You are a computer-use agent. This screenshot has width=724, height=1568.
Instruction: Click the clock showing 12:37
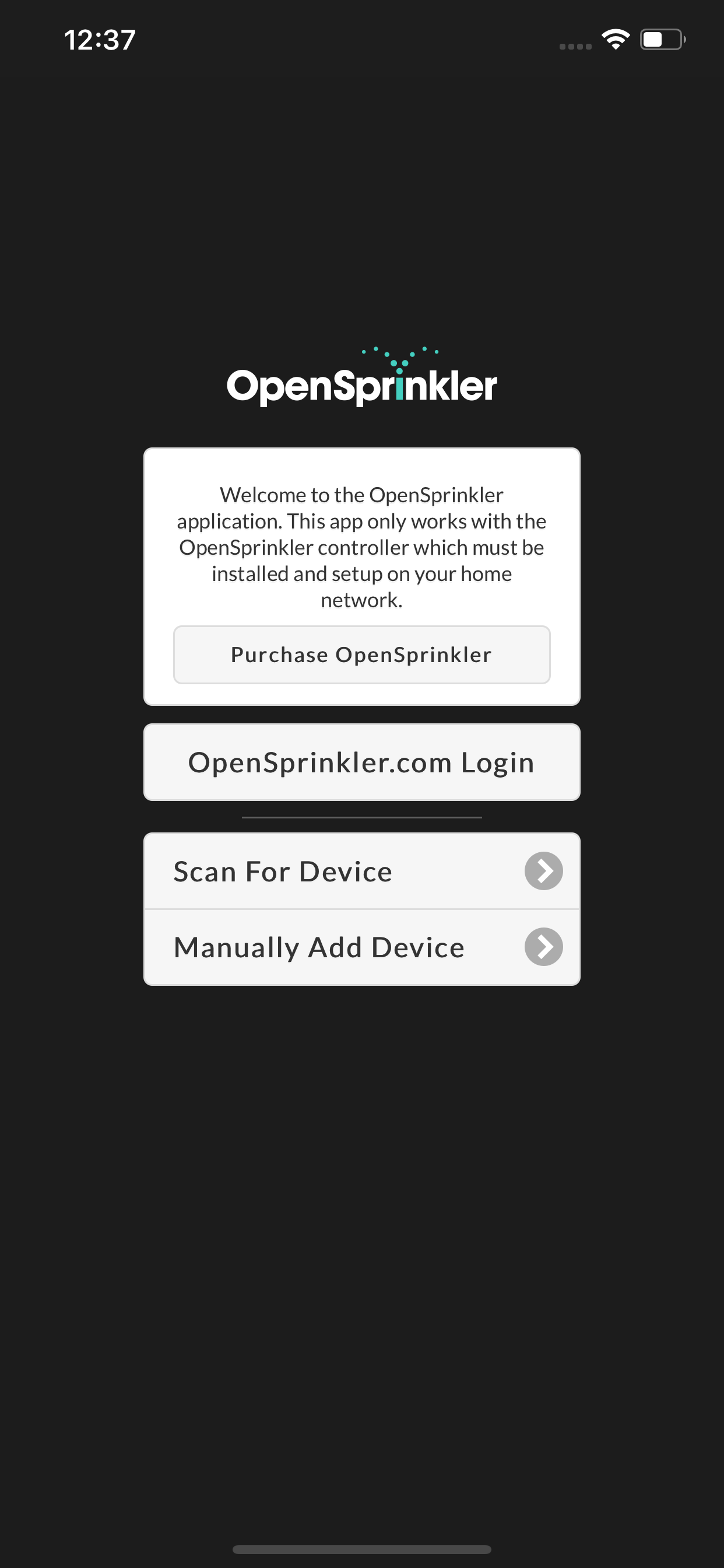coord(99,39)
